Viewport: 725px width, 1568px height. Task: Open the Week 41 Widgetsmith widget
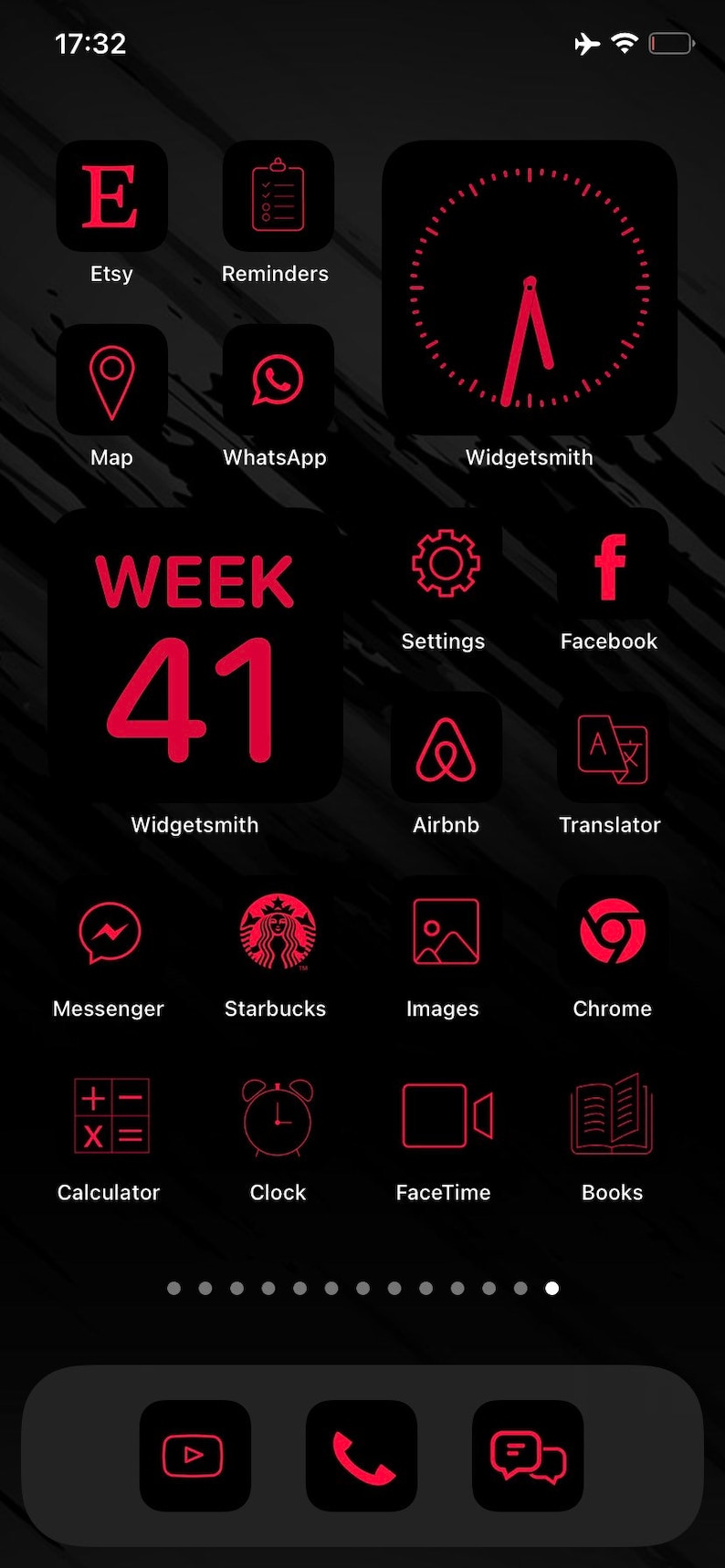click(x=194, y=655)
